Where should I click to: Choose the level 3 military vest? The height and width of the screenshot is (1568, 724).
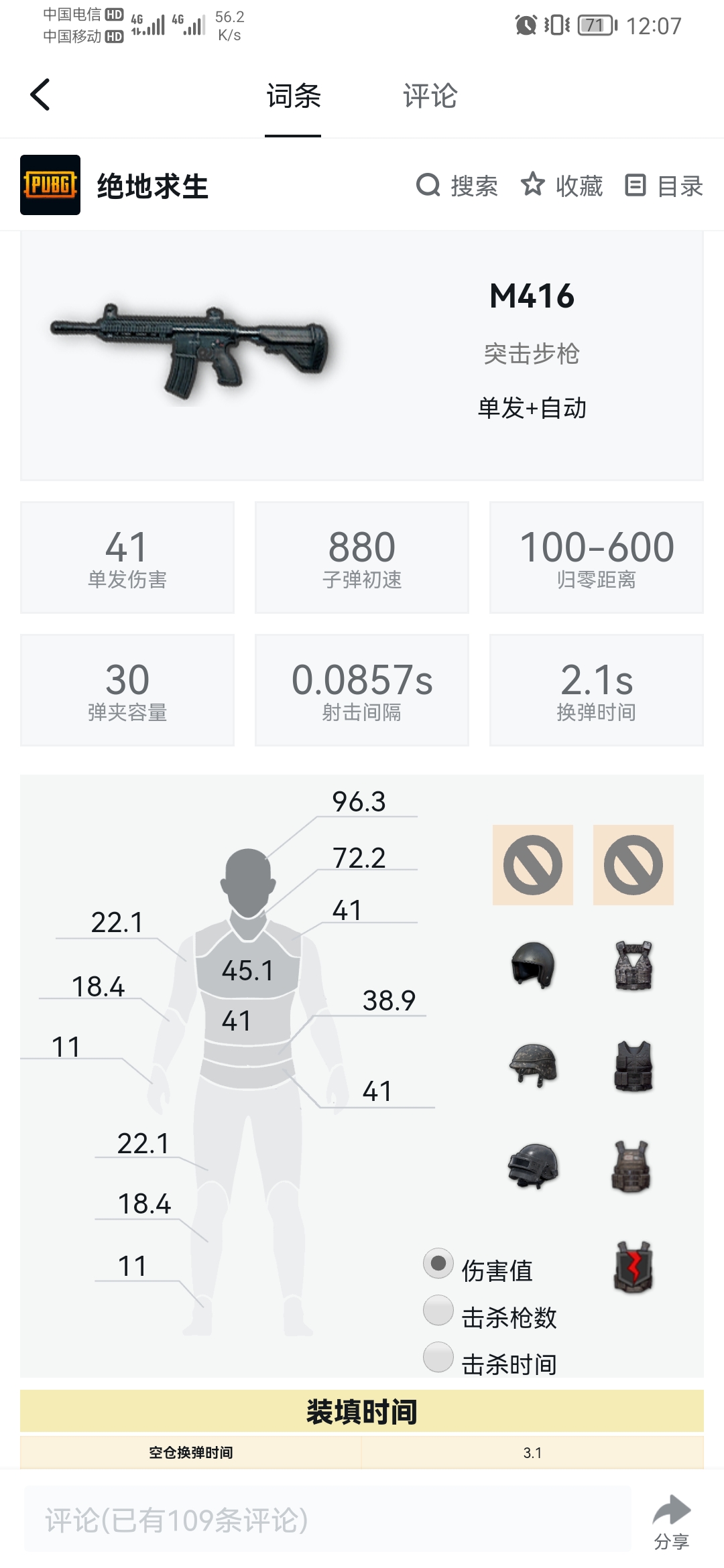click(632, 1166)
